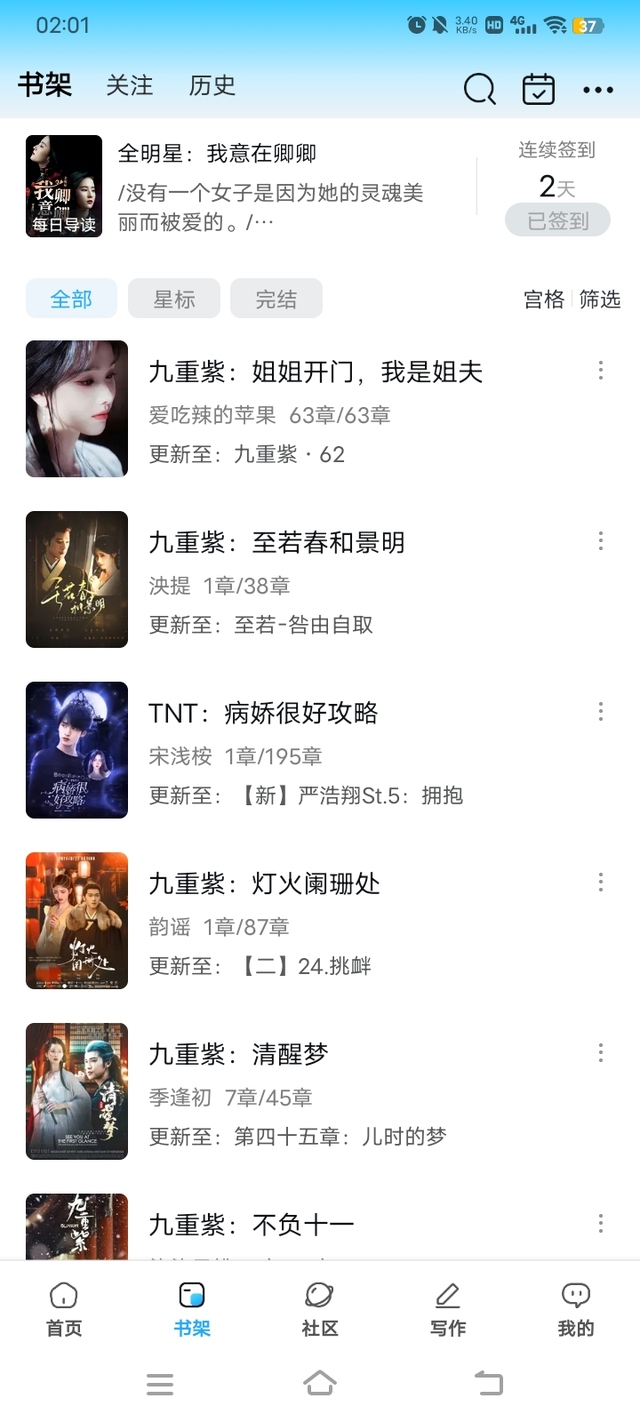Open the top-right three-dot menu
The image size is (640, 1422).
click(x=598, y=90)
